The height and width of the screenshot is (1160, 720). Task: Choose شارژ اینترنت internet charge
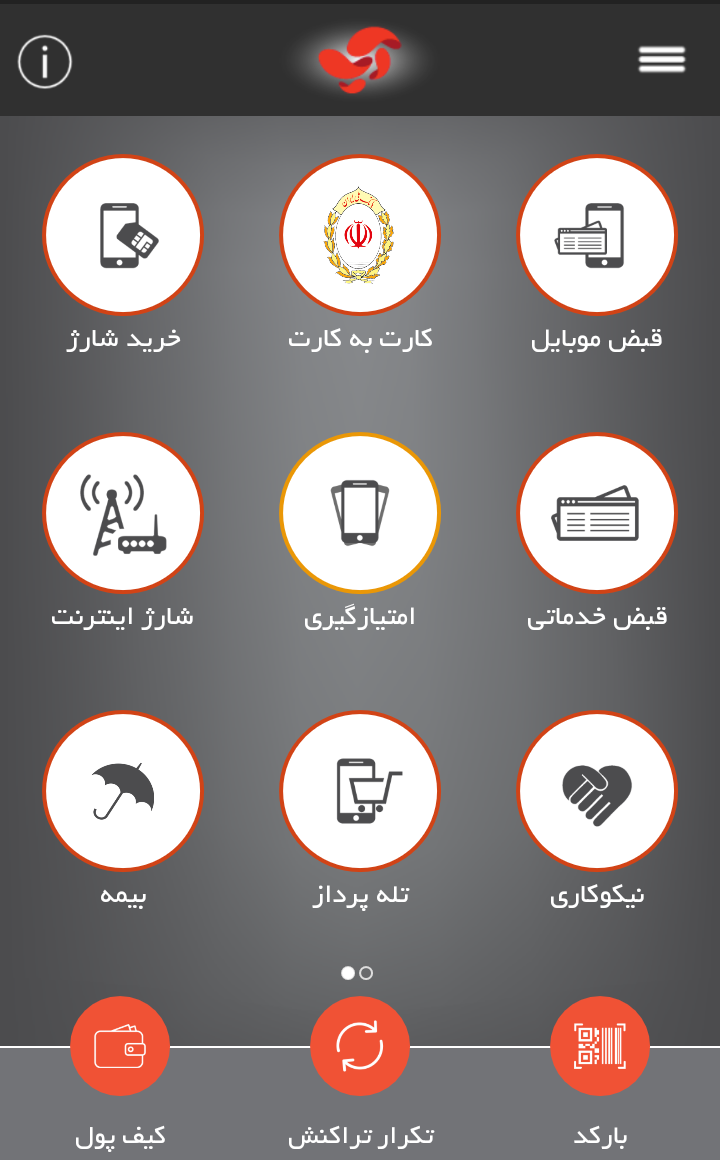tap(123, 513)
